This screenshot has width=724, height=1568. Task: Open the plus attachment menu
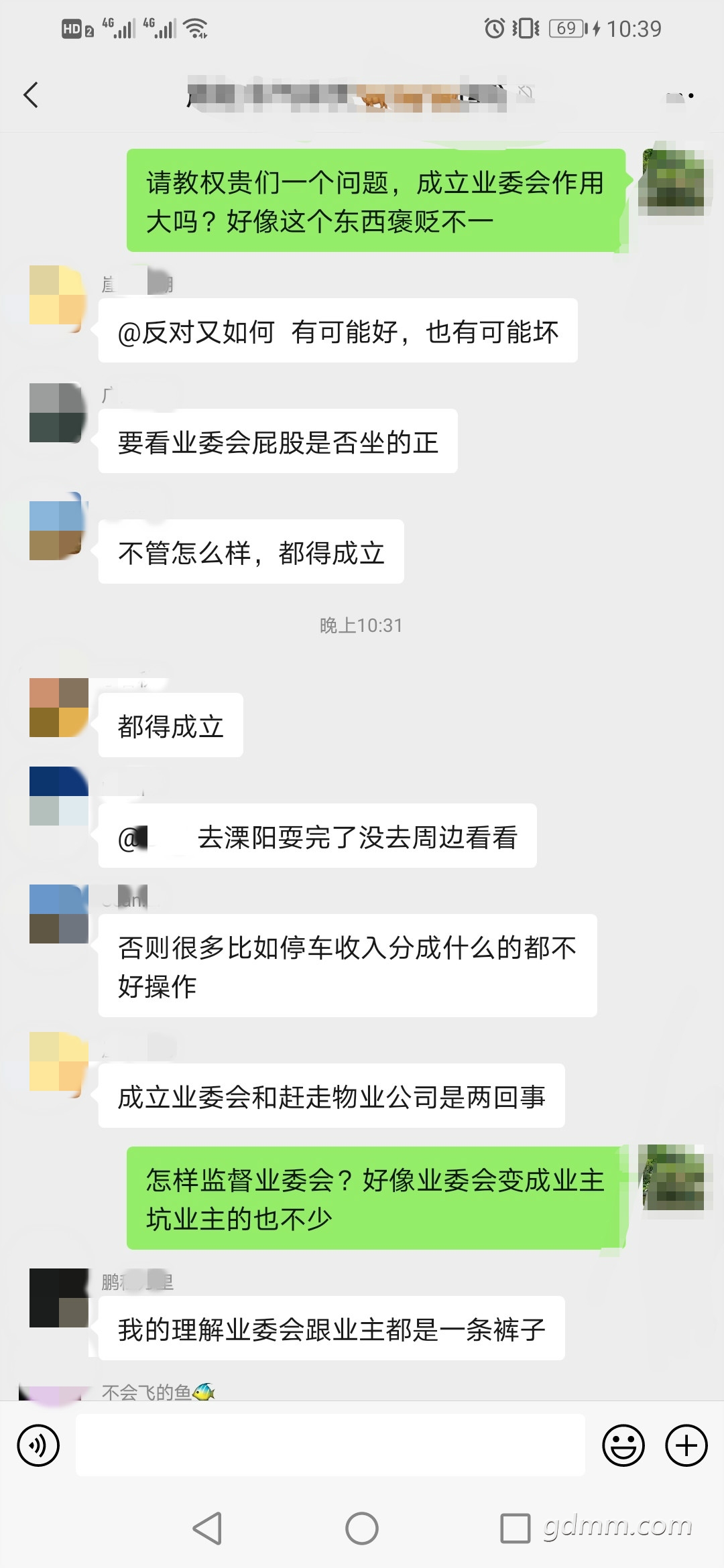tap(686, 1445)
